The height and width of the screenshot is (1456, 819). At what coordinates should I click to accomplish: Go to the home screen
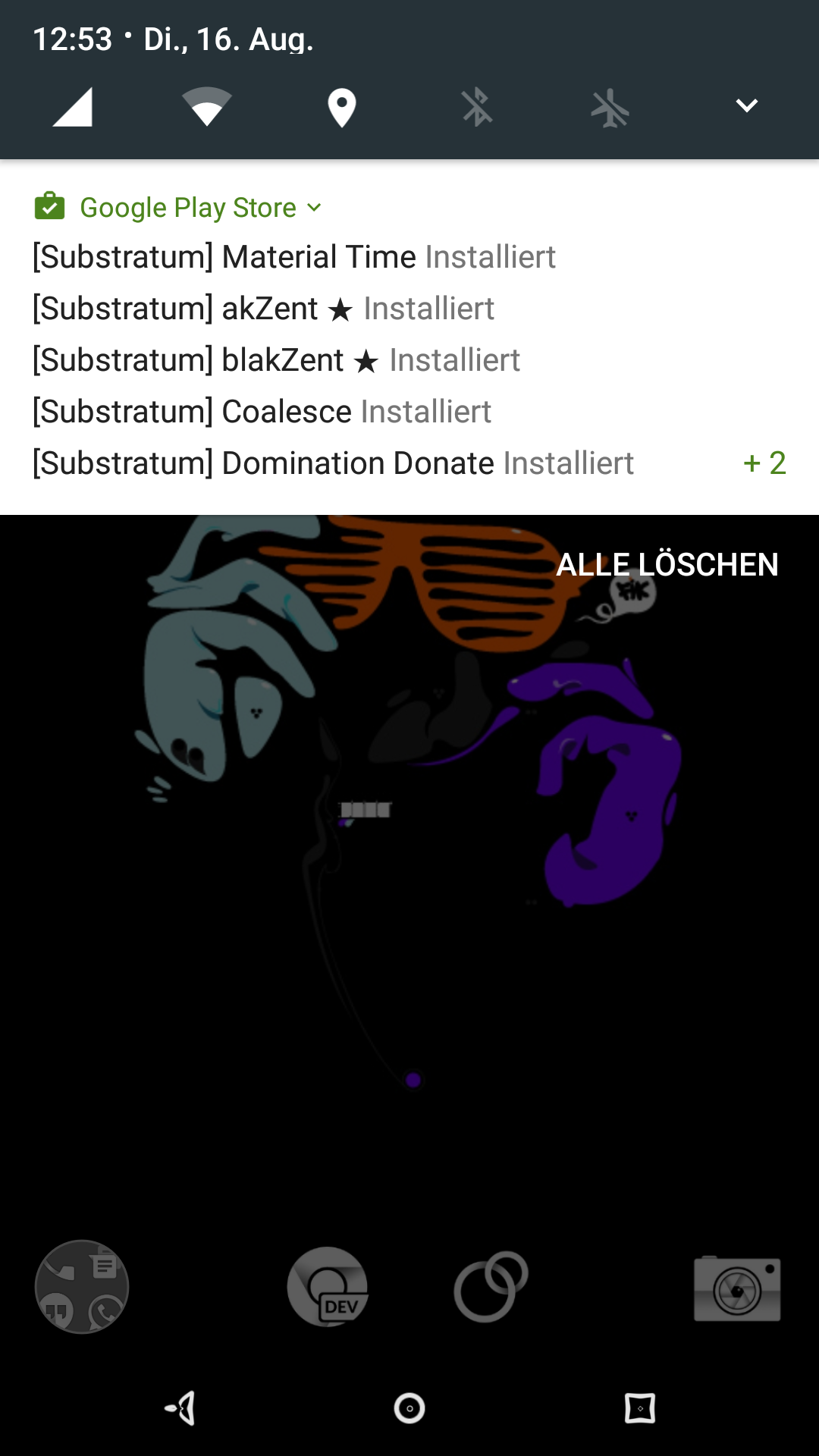click(x=409, y=1408)
